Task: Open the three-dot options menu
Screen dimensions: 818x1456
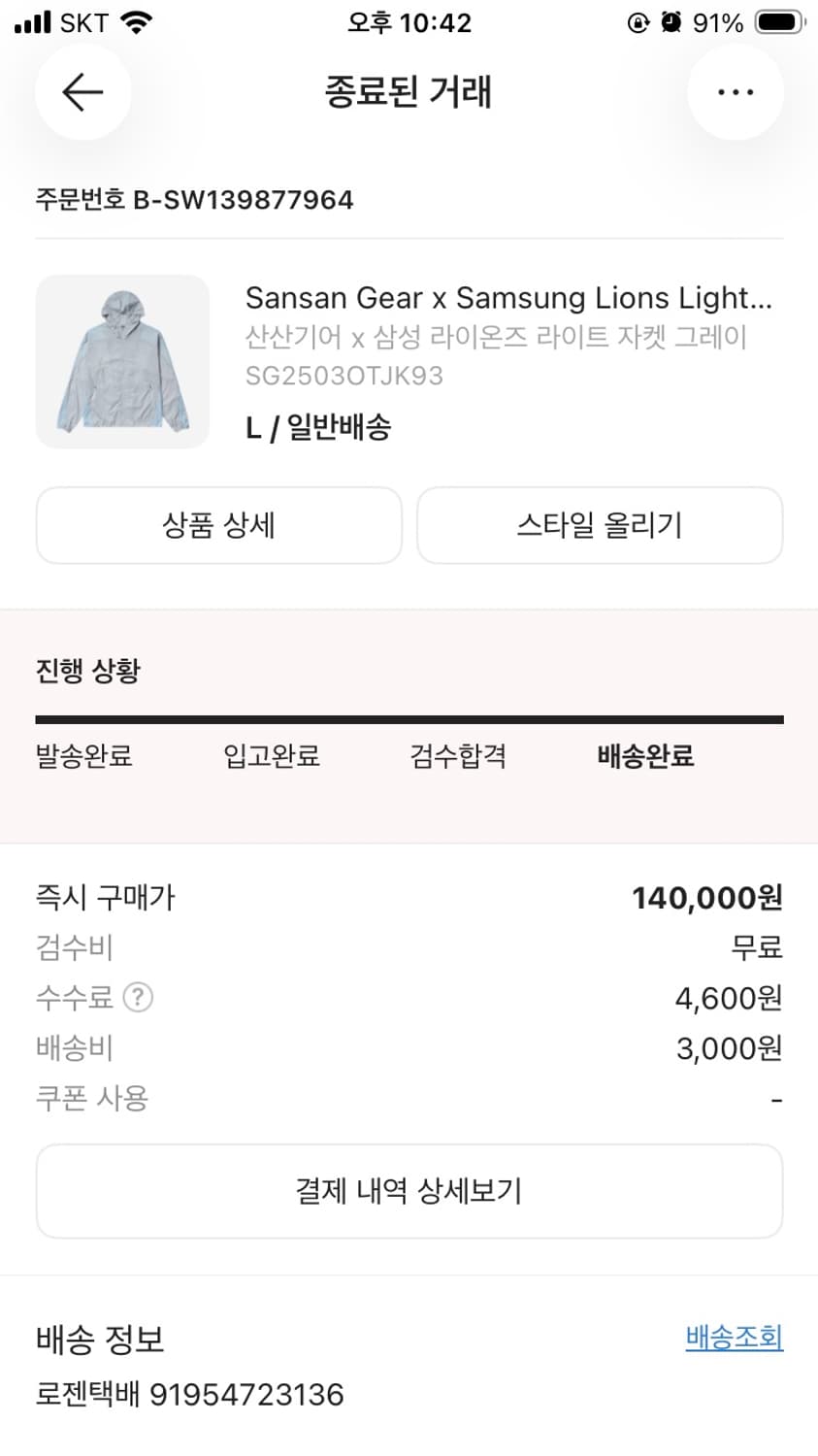Action: pyautogui.click(x=736, y=91)
